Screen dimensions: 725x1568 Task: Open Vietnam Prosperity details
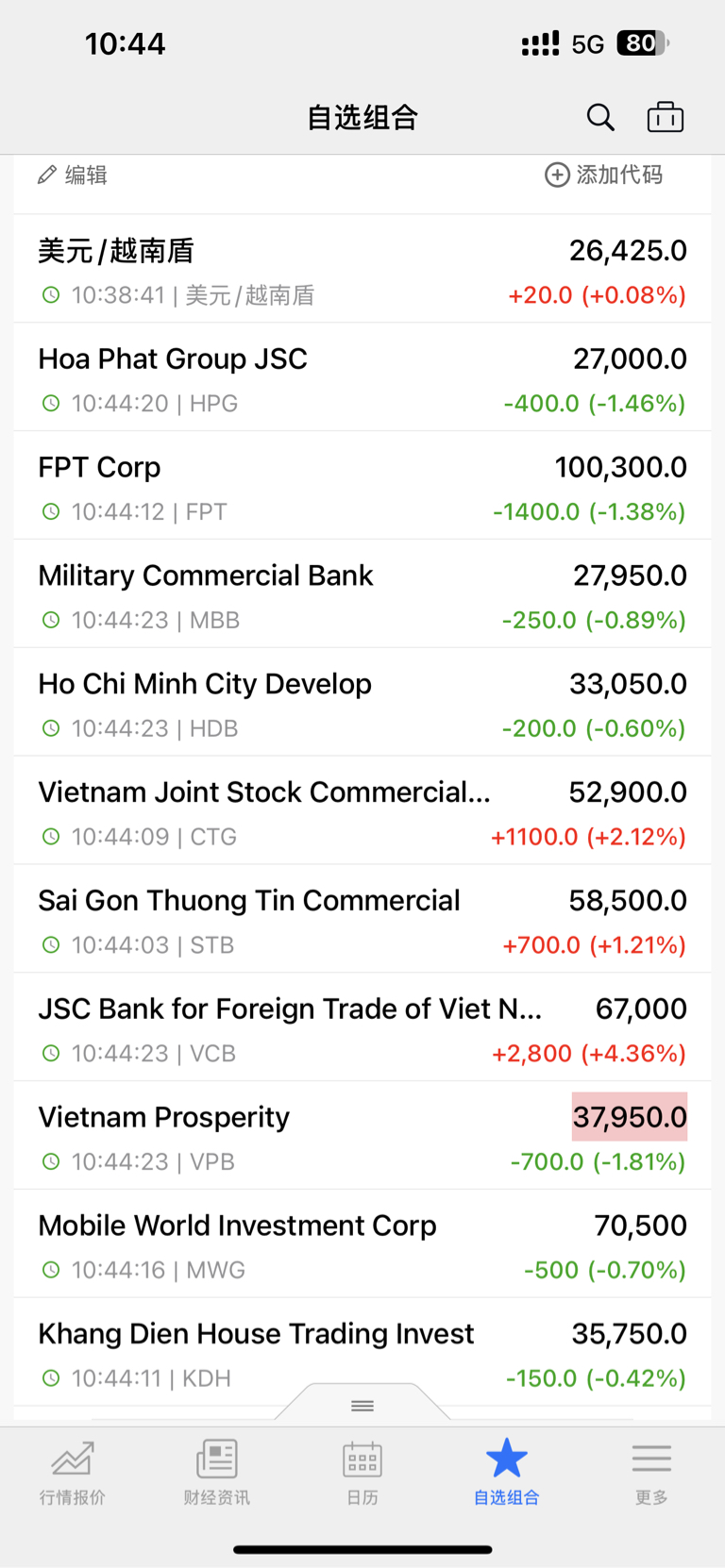tap(362, 1137)
